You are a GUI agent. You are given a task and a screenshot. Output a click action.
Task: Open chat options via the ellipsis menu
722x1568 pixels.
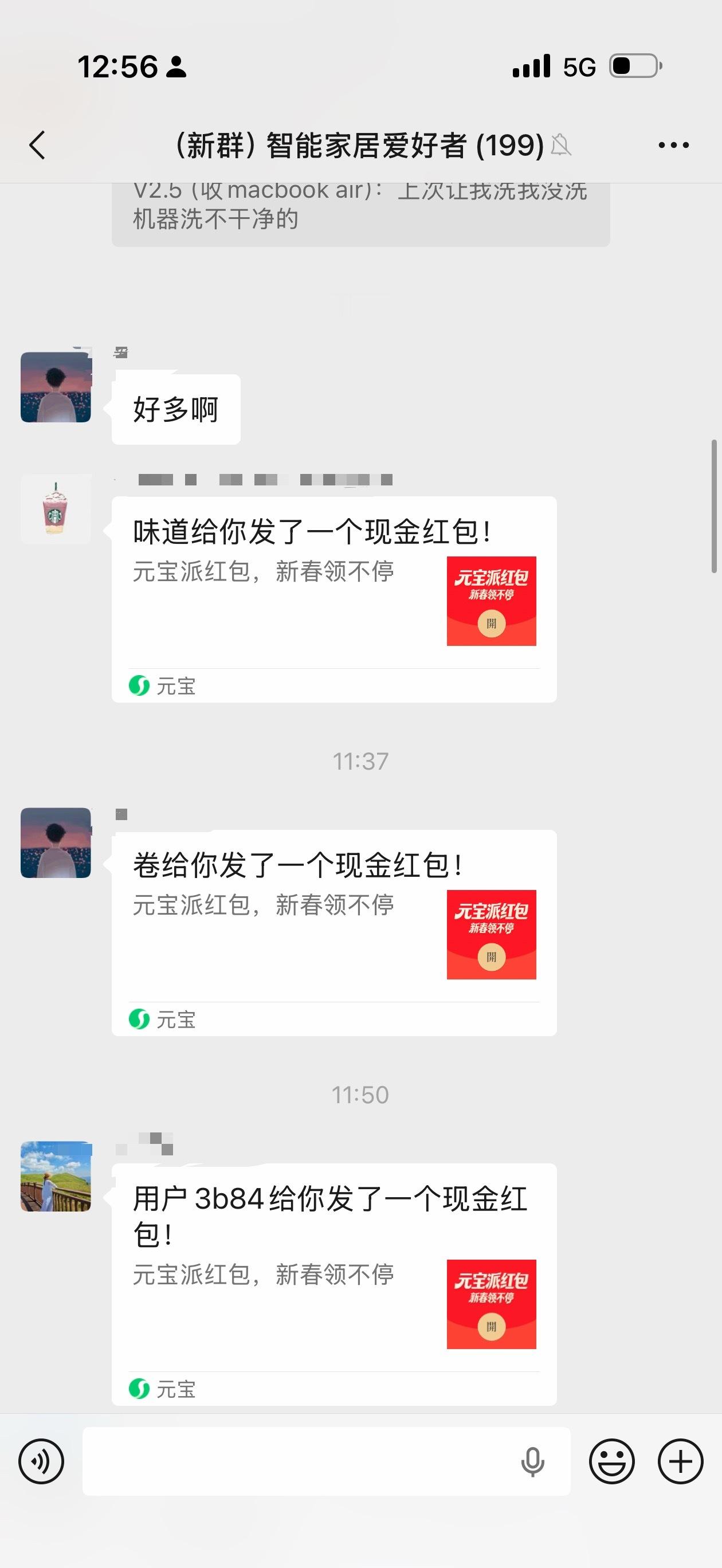[673, 145]
